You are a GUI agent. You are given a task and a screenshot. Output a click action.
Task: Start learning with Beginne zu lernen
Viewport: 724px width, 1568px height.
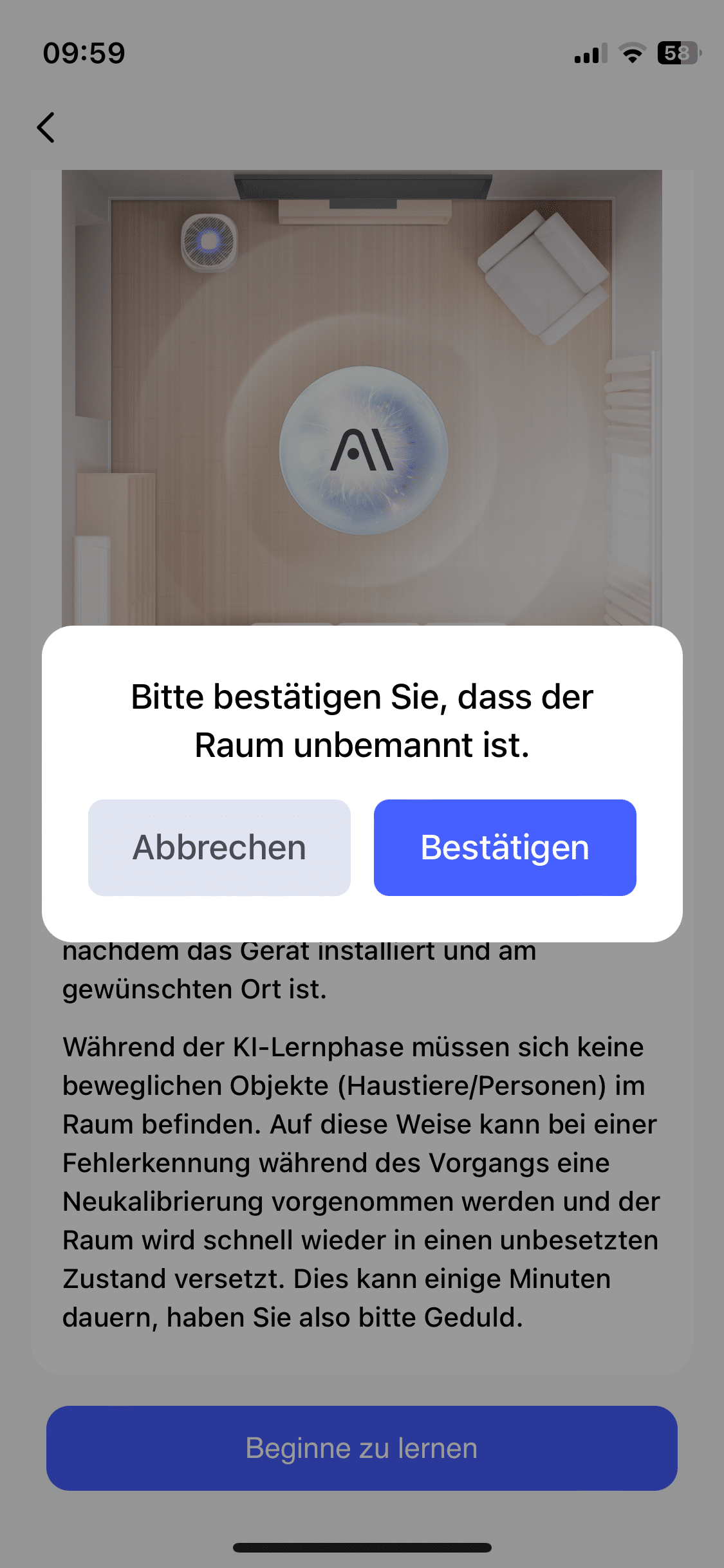coord(362,1448)
